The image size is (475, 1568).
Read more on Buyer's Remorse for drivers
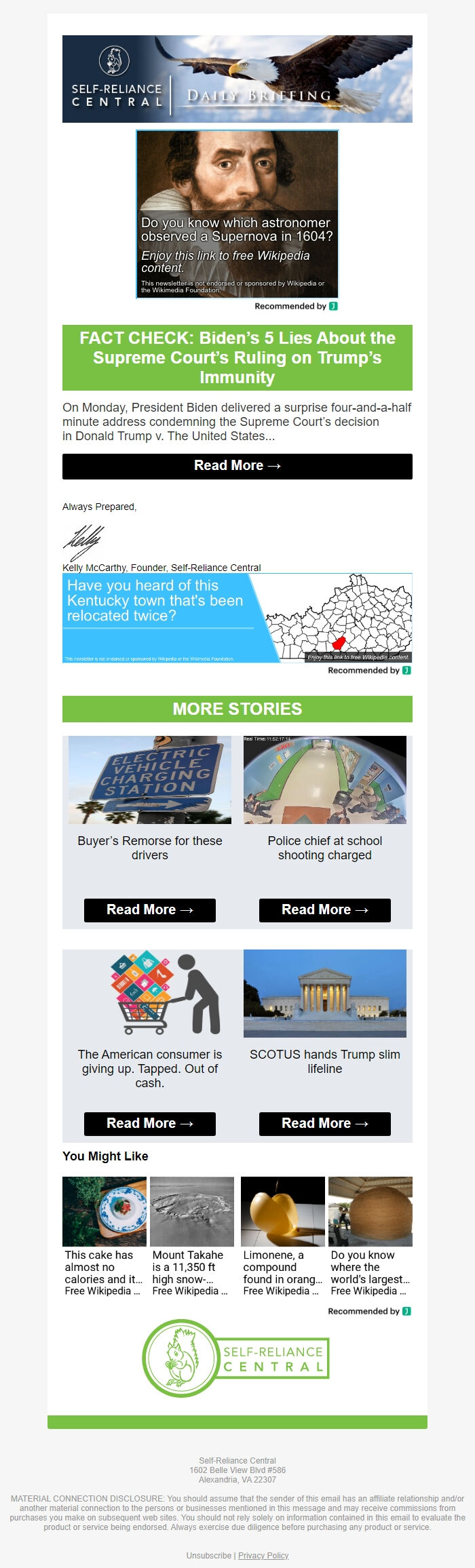(149, 909)
